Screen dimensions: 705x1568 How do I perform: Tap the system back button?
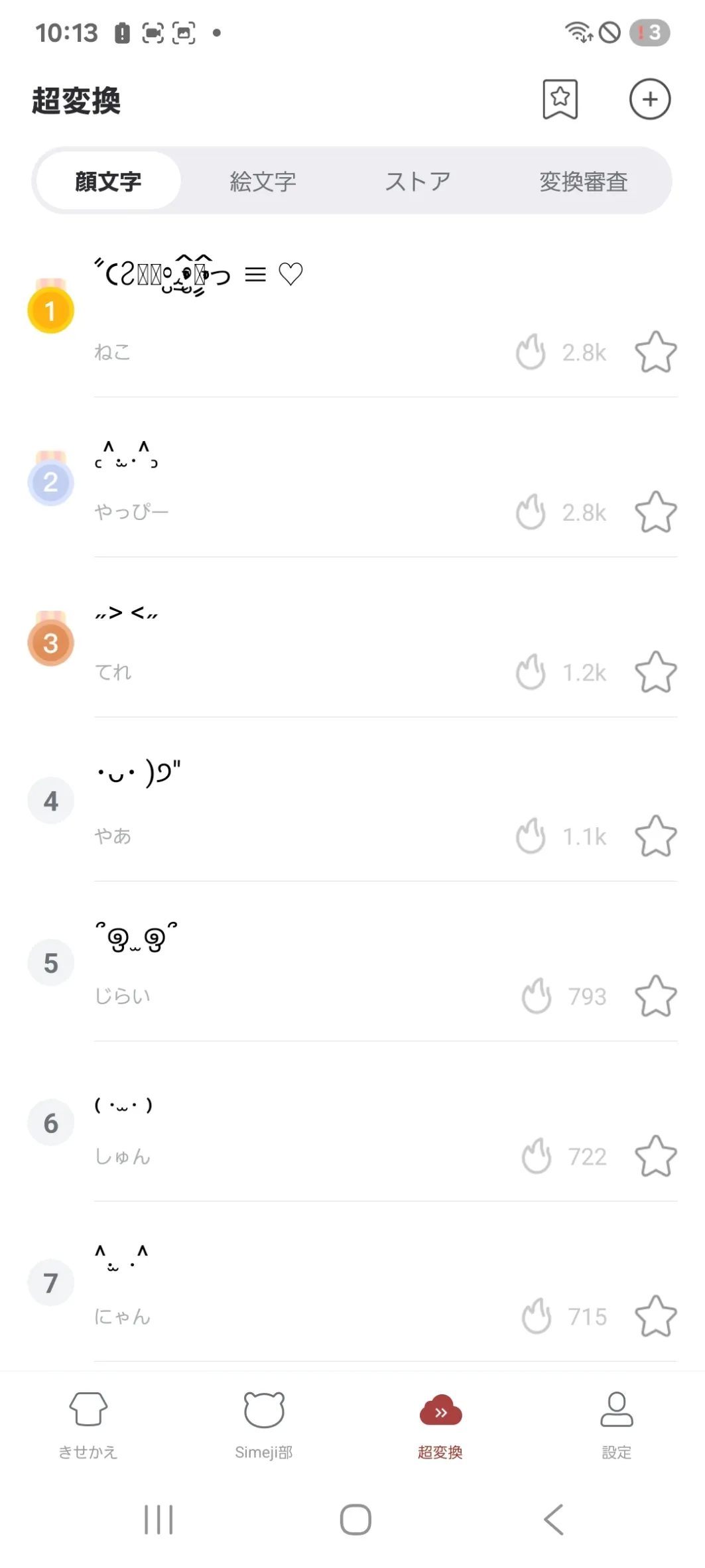point(553,1519)
